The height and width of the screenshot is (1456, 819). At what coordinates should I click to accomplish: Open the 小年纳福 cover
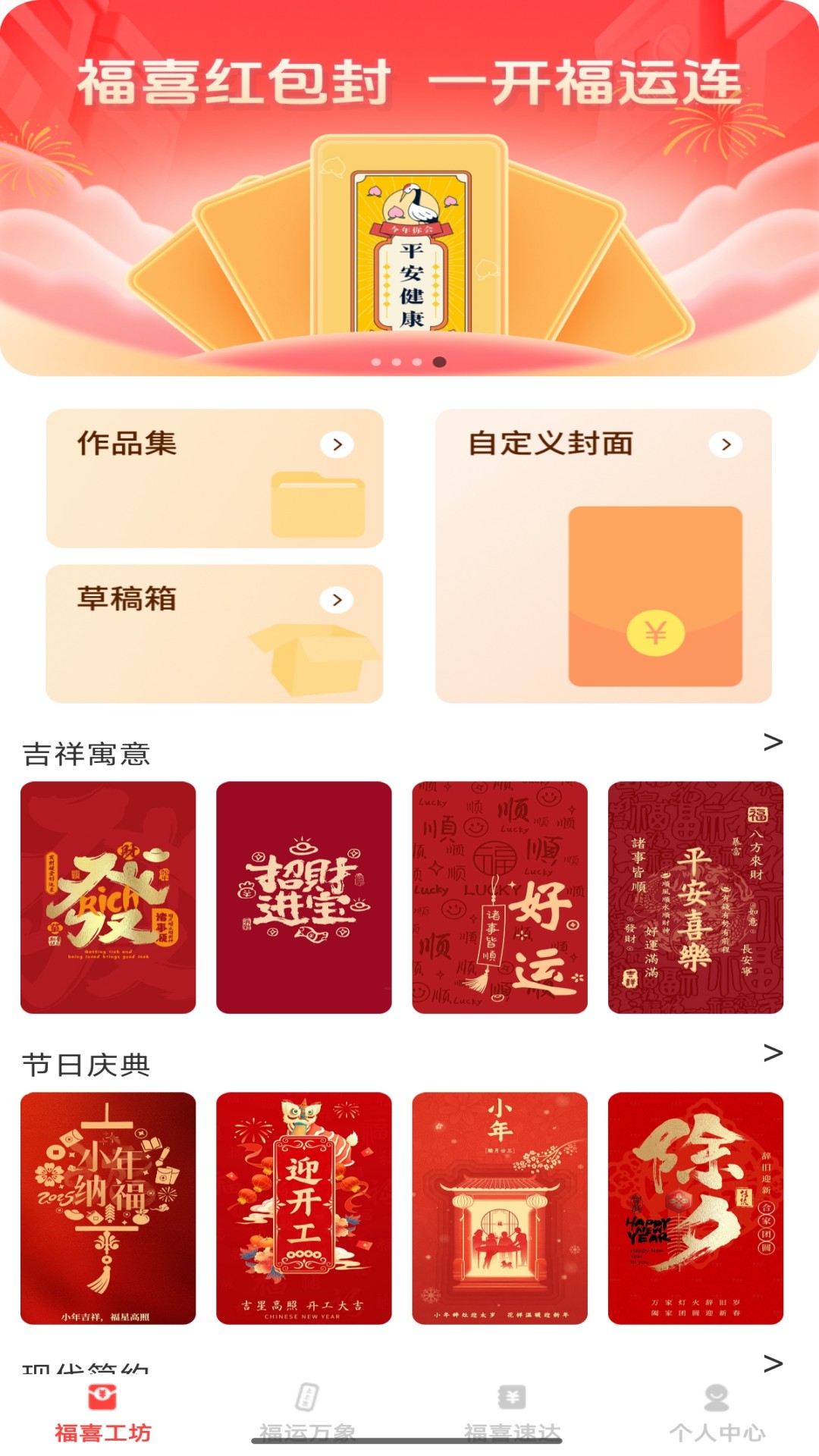108,1209
